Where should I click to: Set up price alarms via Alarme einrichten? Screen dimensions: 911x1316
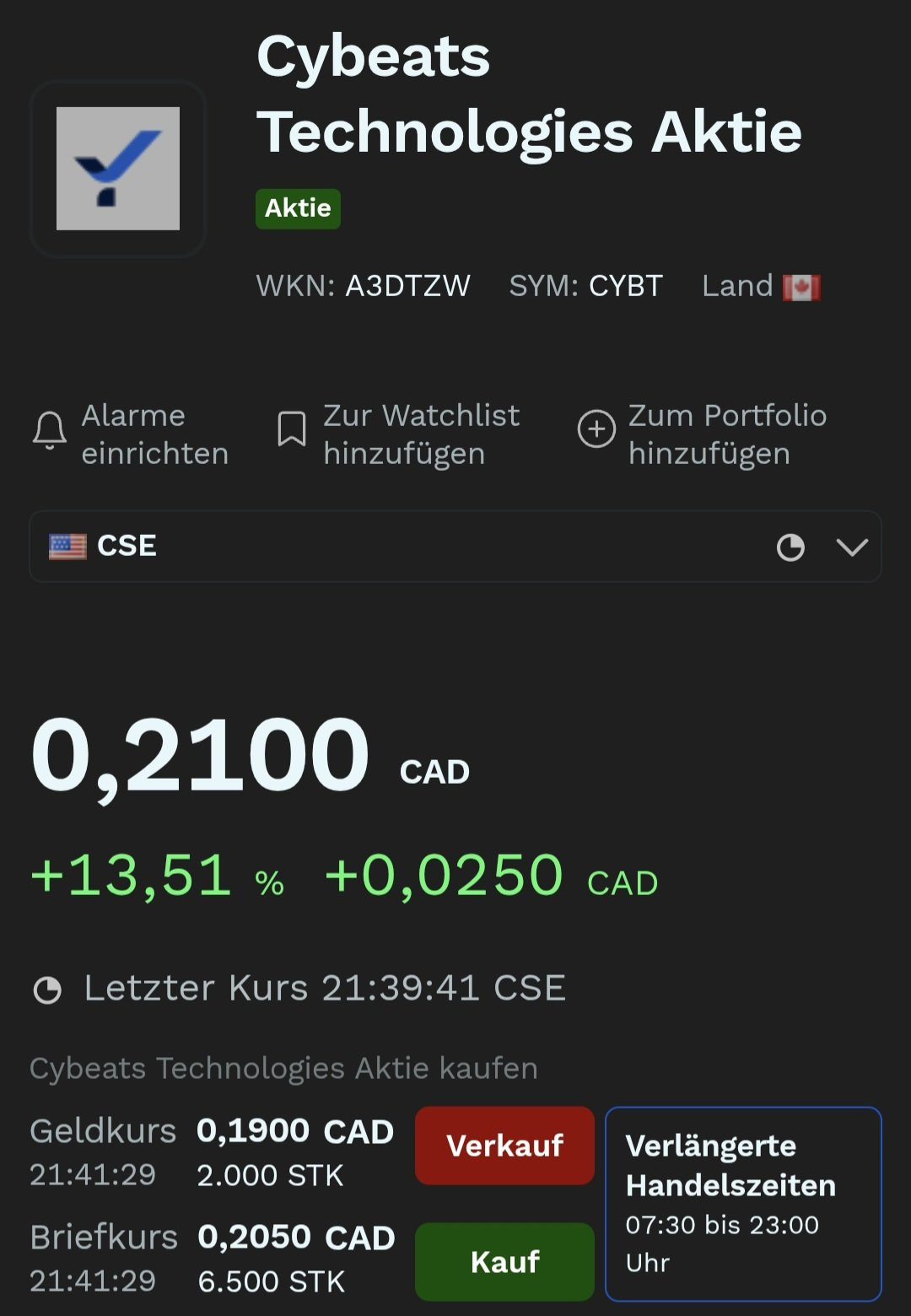[x=131, y=434]
